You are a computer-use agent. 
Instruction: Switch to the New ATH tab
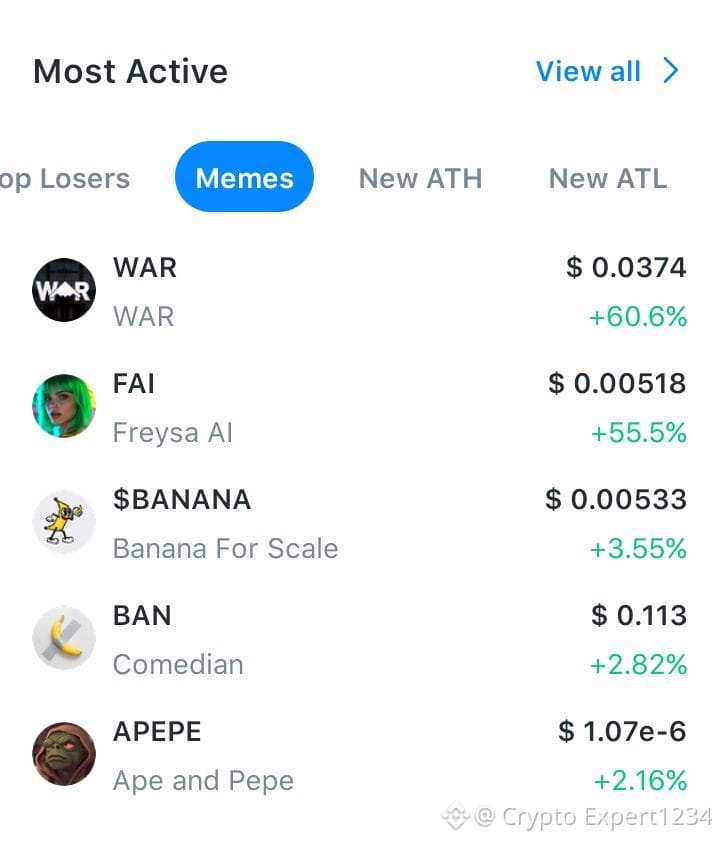pos(420,179)
